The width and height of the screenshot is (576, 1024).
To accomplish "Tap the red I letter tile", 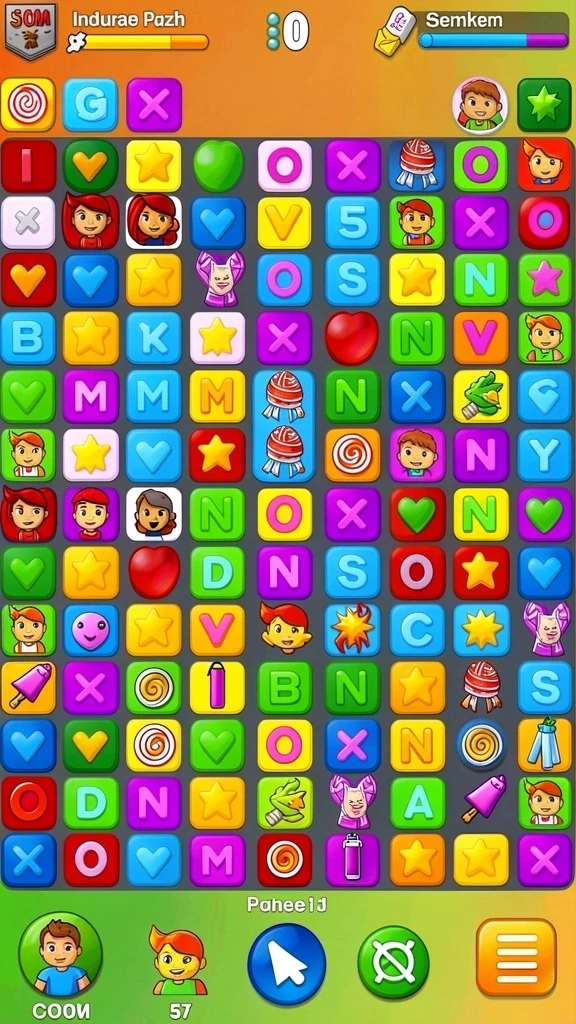I will pyautogui.click(x=28, y=165).
